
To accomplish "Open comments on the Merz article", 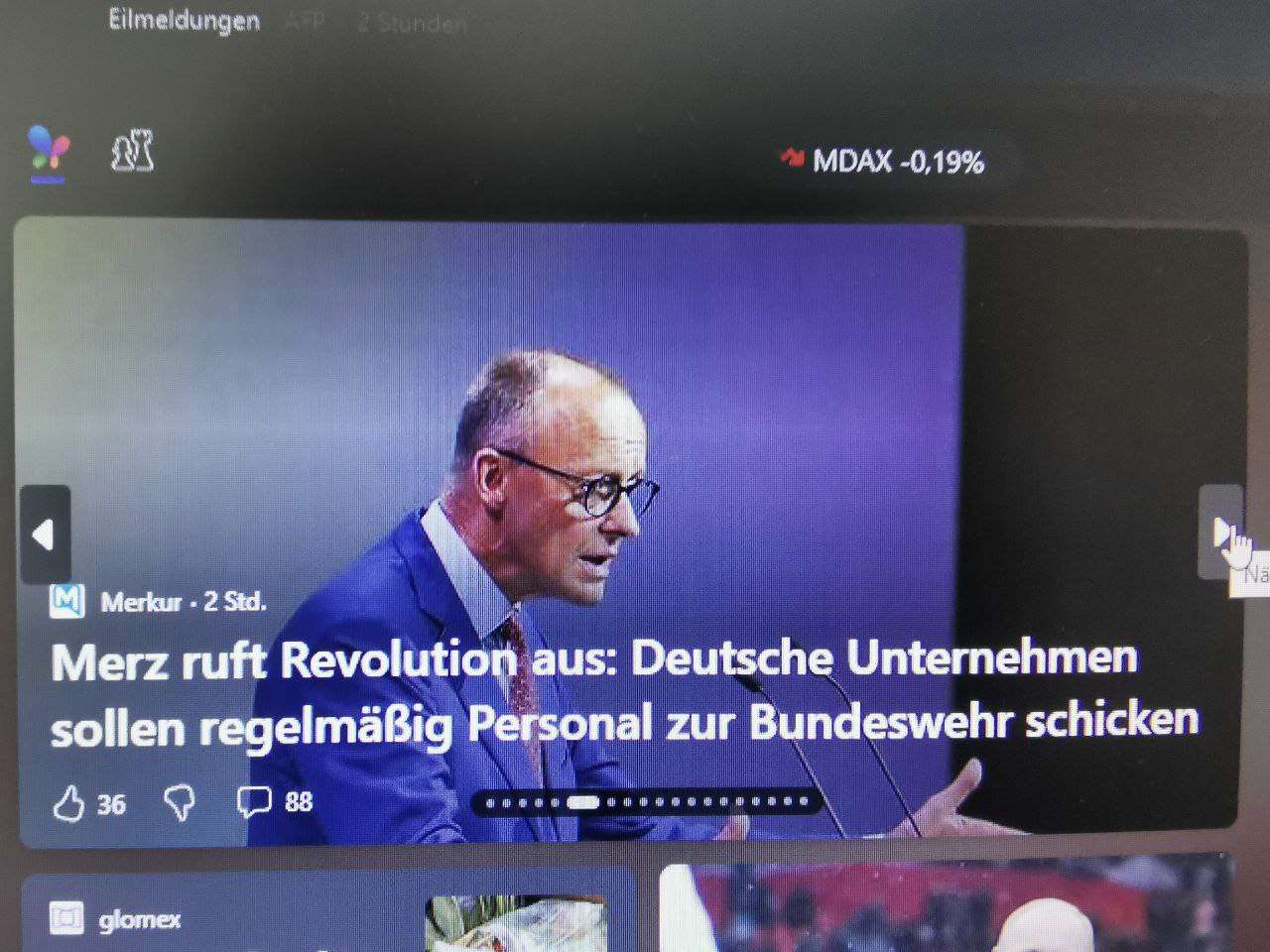I will [x=255, y=801].
